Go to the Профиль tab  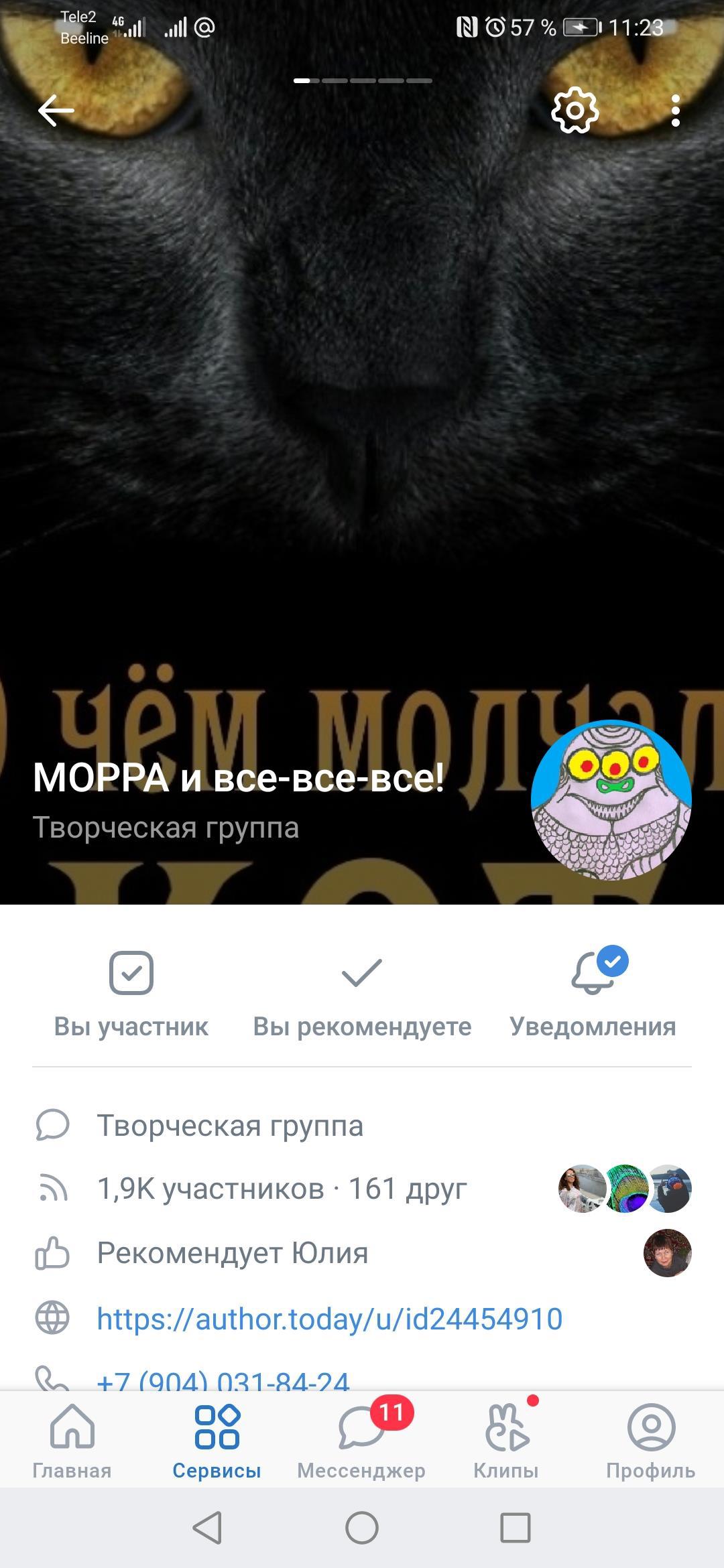coord(650,1441)
